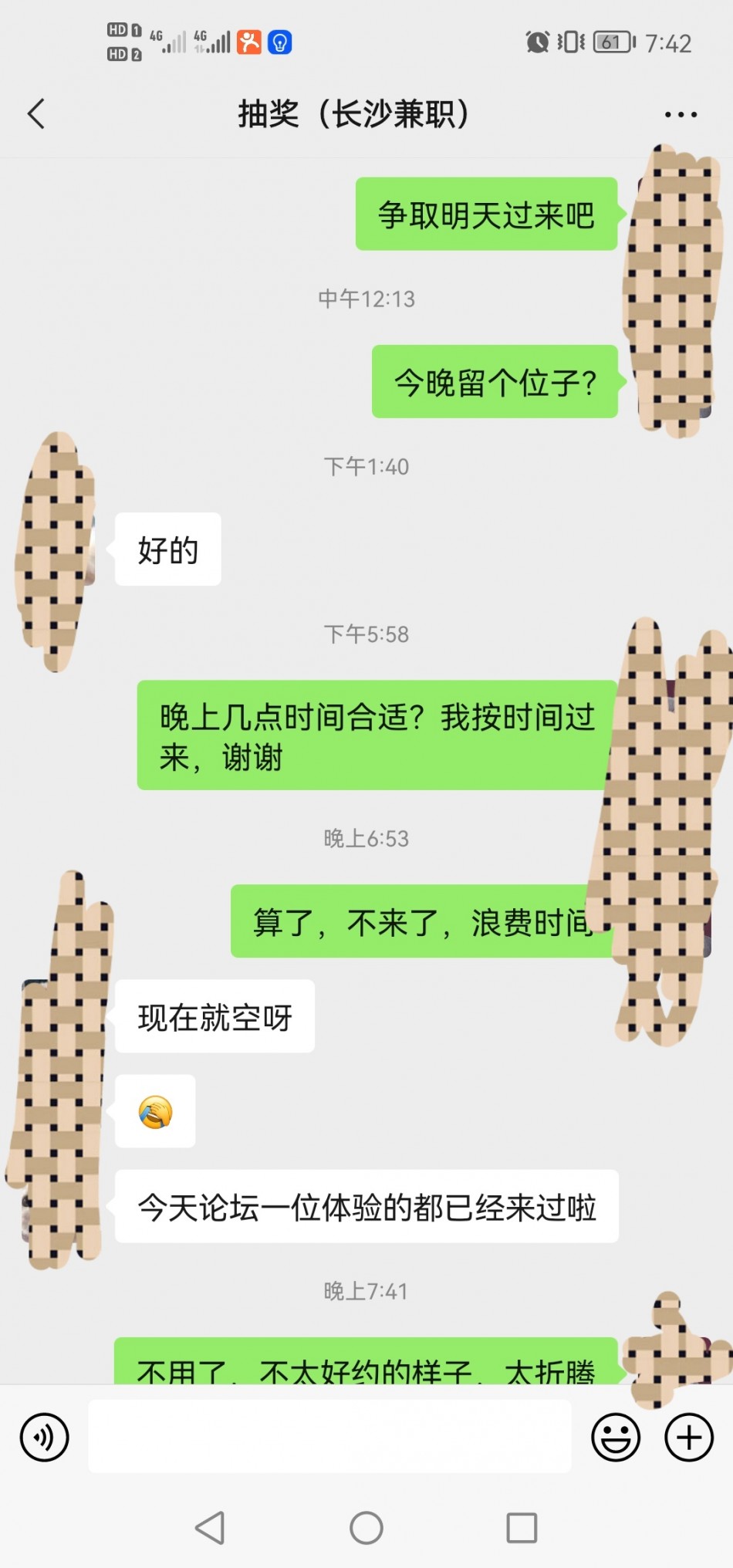The height and width of the screenshot is (1568, 733).
Task: Tap the system home button
Action: click(x=366, y=1527)
